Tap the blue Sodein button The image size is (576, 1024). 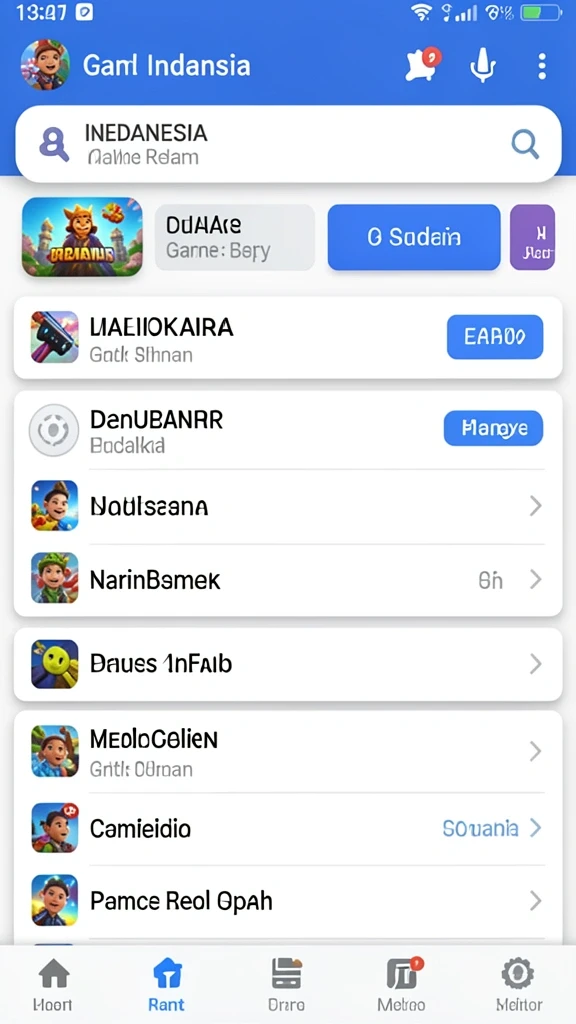click(x=414, y=237)
